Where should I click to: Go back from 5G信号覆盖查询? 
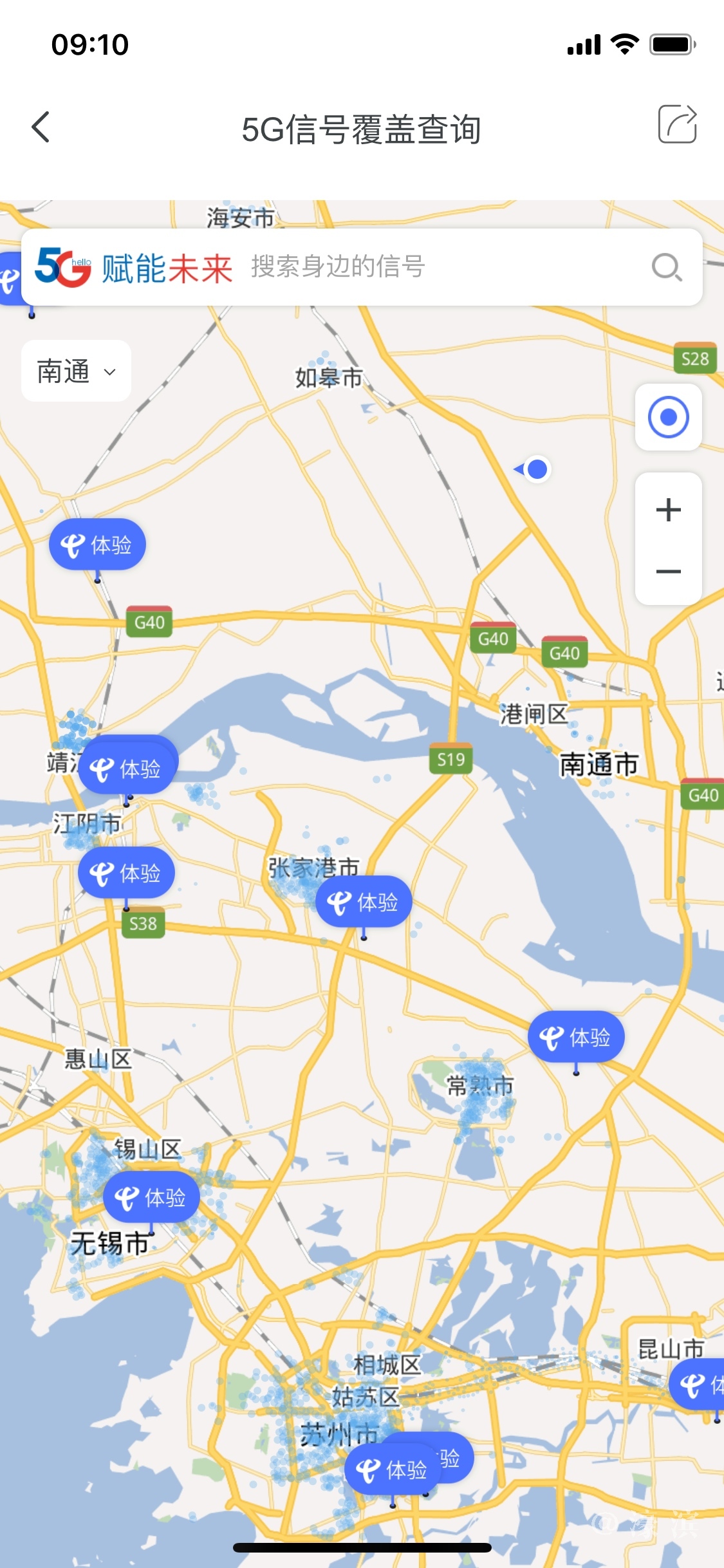tap(41, 127)
